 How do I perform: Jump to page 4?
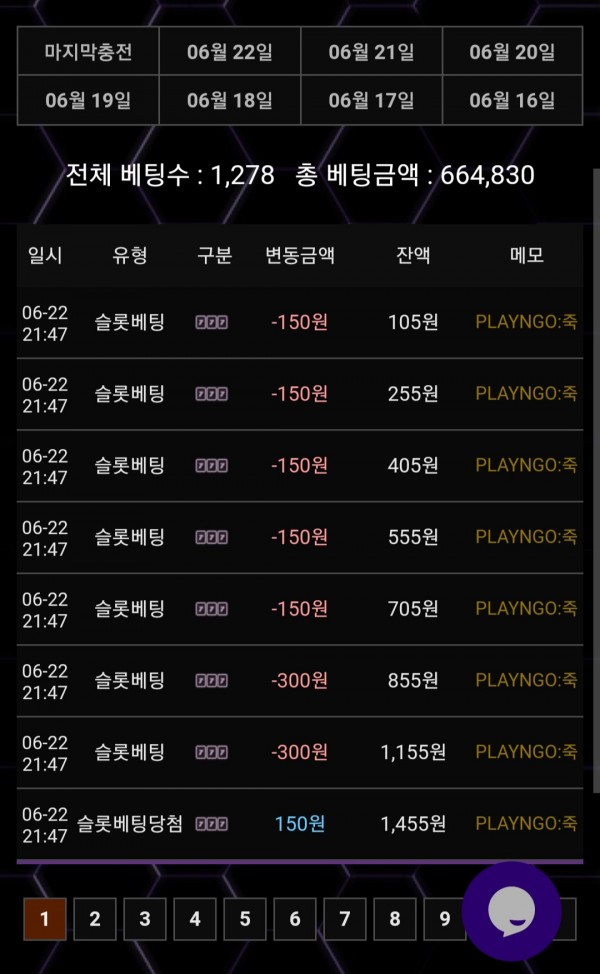[195, 919]
